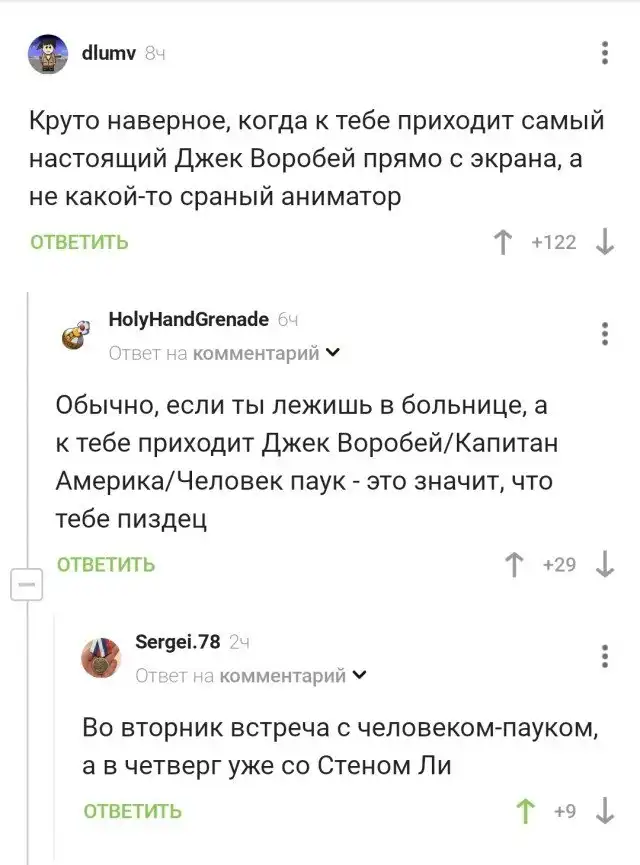Upvote HolyHandGrenade's comment
The width and height of the screenshot is (640, 865).
[516, 565]
